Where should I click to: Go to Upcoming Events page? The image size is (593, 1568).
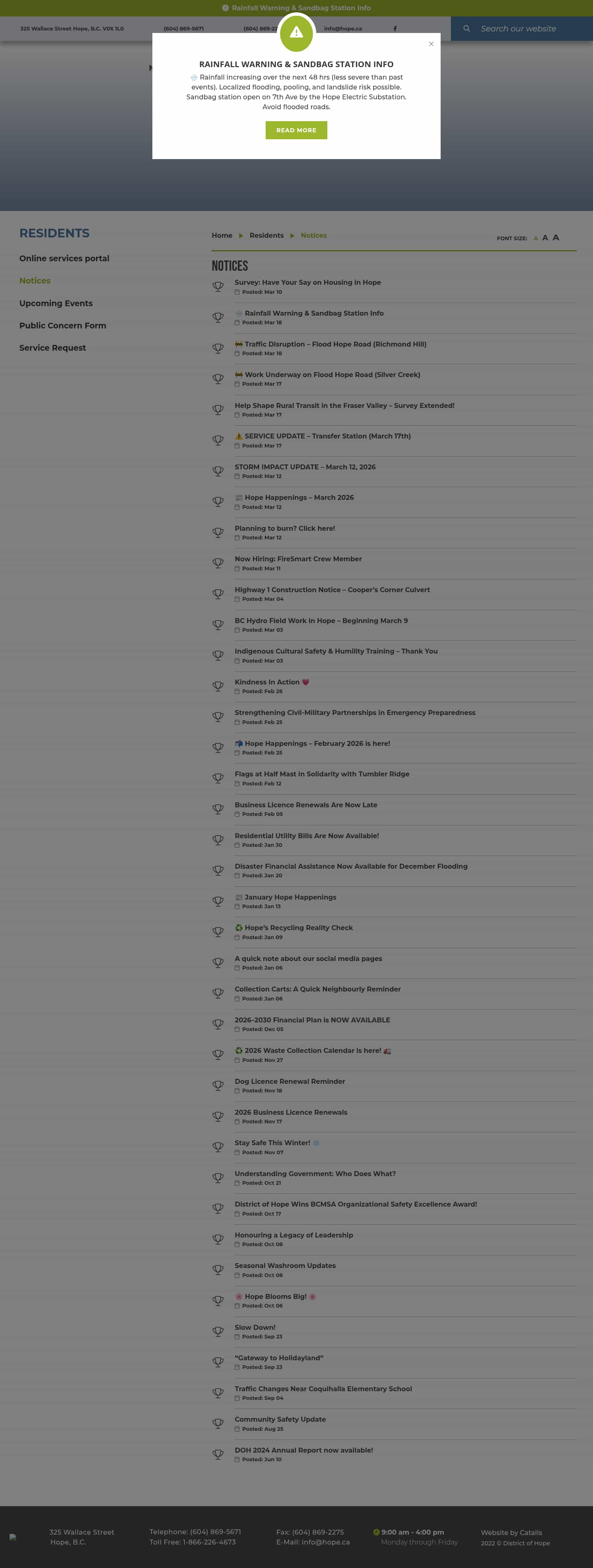coord(56,303)
